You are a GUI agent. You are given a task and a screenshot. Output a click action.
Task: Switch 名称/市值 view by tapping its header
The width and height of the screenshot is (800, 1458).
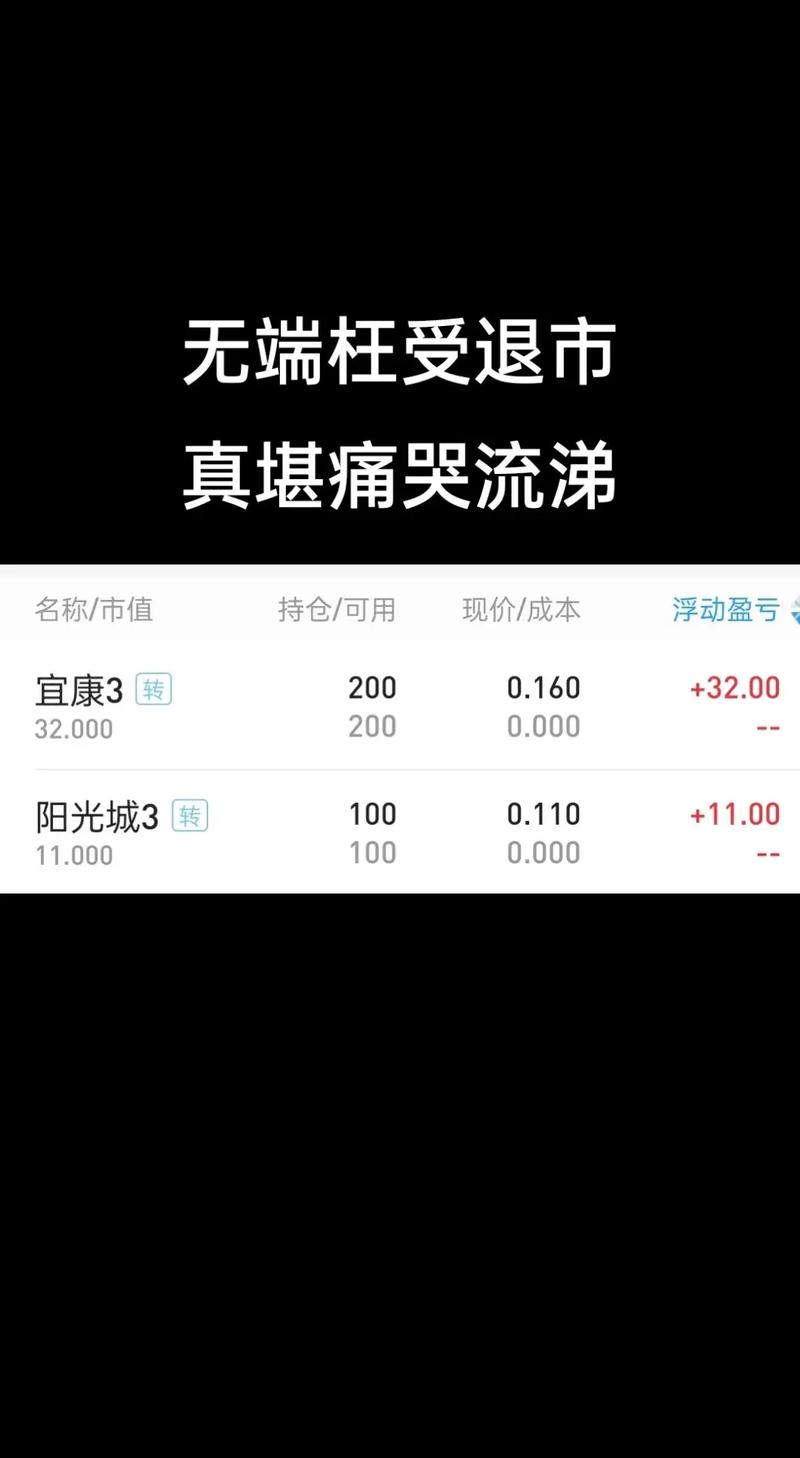pos(94,610)
